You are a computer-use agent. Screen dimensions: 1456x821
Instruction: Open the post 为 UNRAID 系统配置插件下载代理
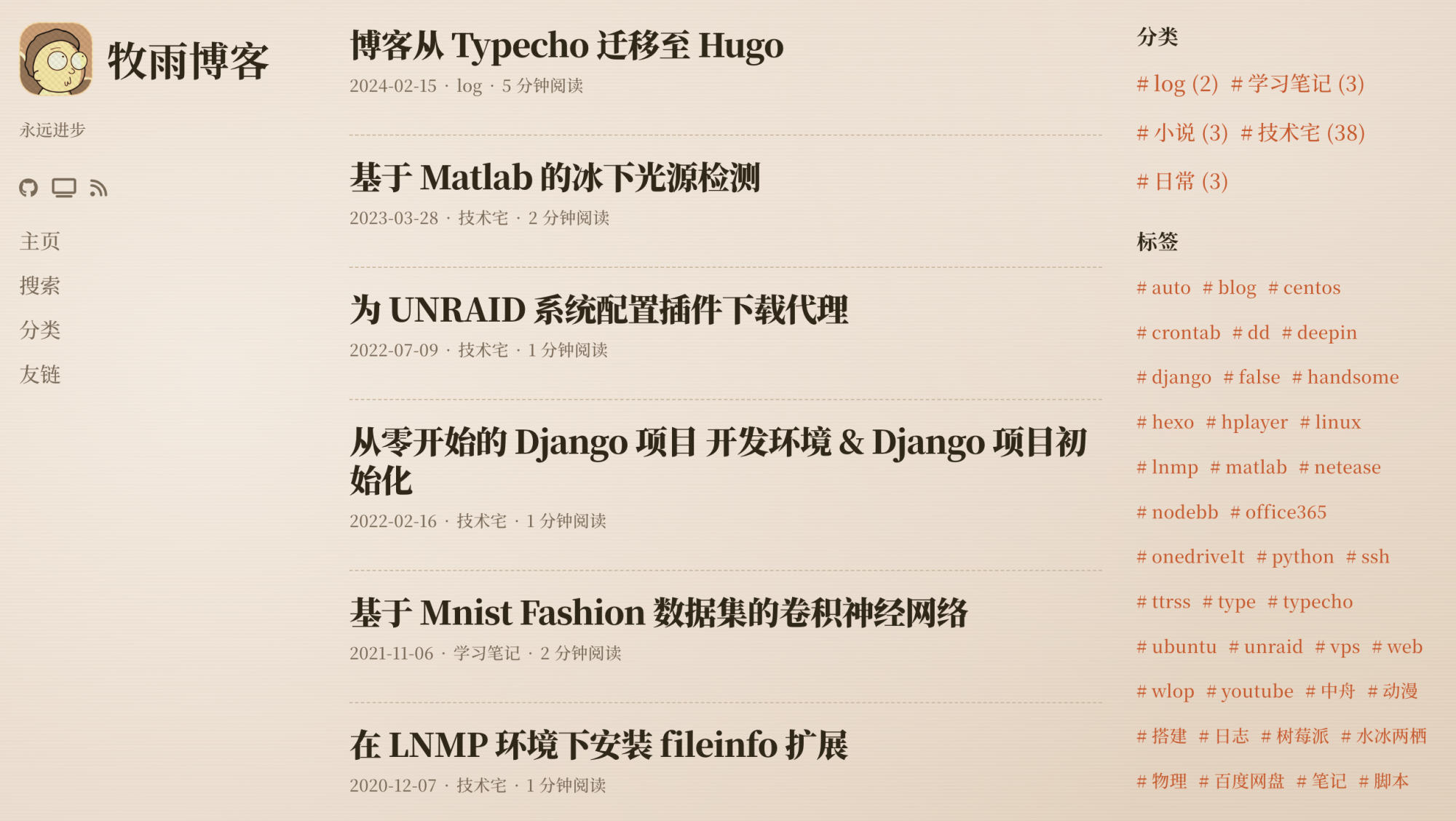(x=598, y=311)
